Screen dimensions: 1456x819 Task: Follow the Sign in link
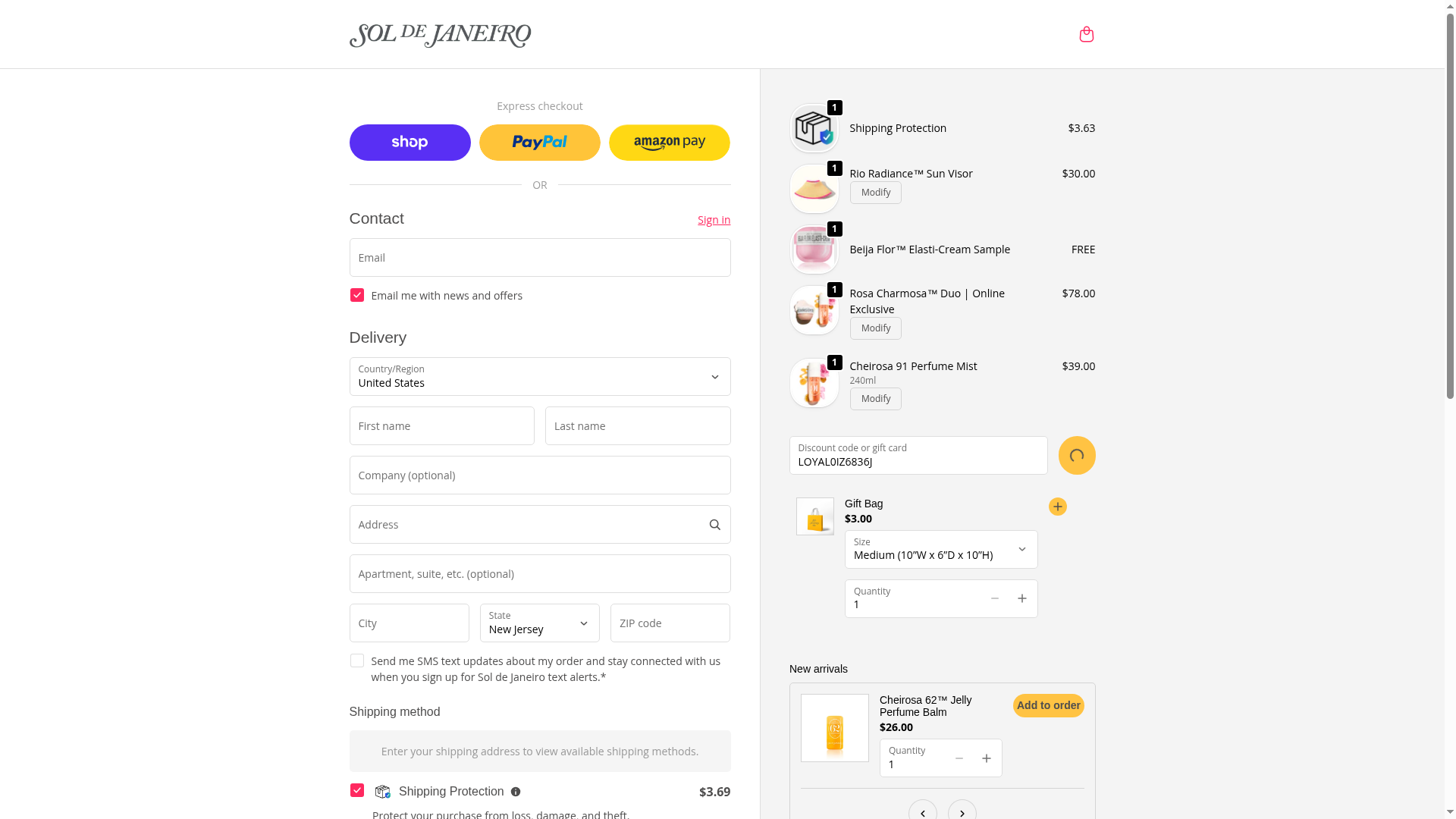pyautogui.click(x=714, y=220)
